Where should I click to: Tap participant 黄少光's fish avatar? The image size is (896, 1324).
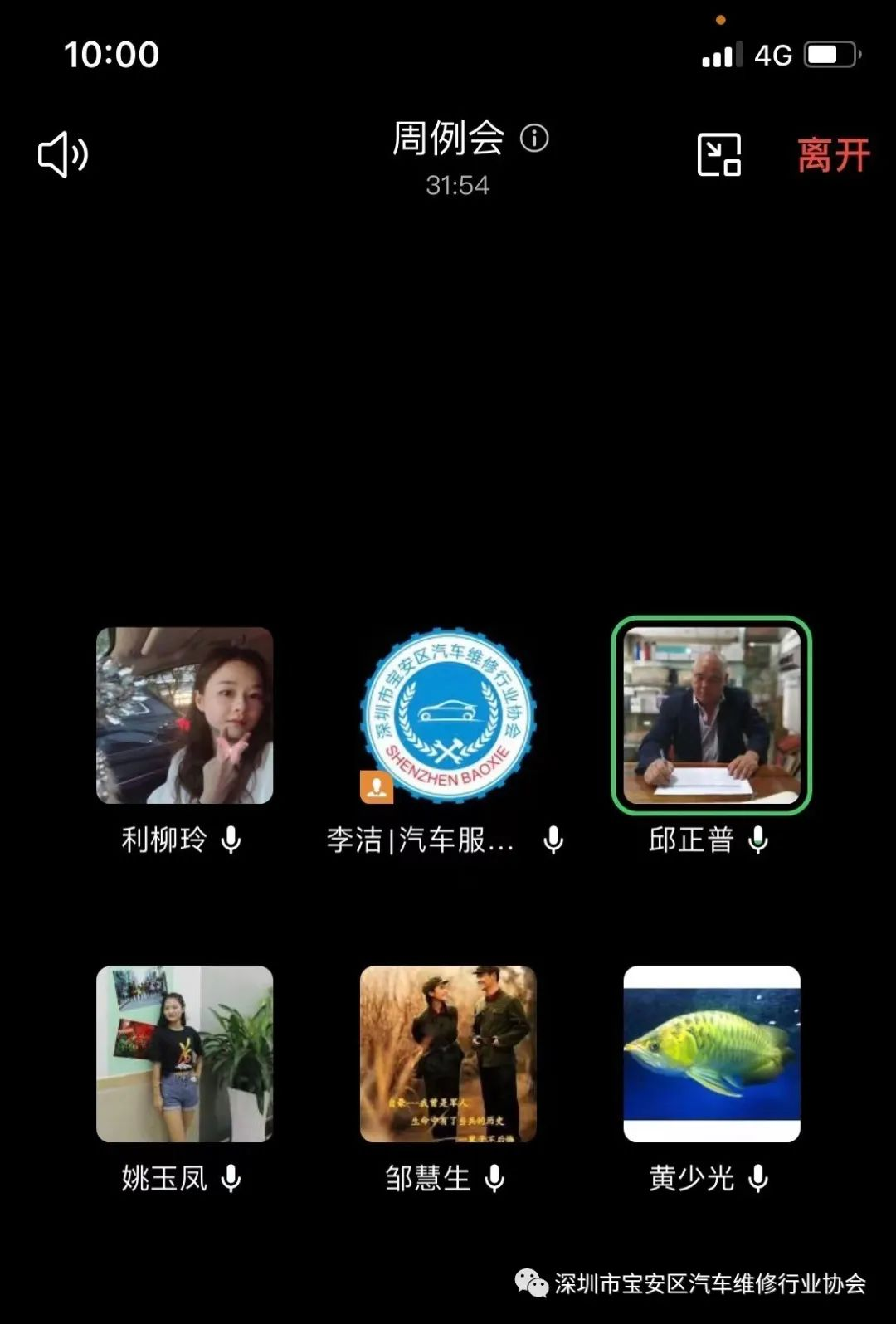(x=711, y=1054)
